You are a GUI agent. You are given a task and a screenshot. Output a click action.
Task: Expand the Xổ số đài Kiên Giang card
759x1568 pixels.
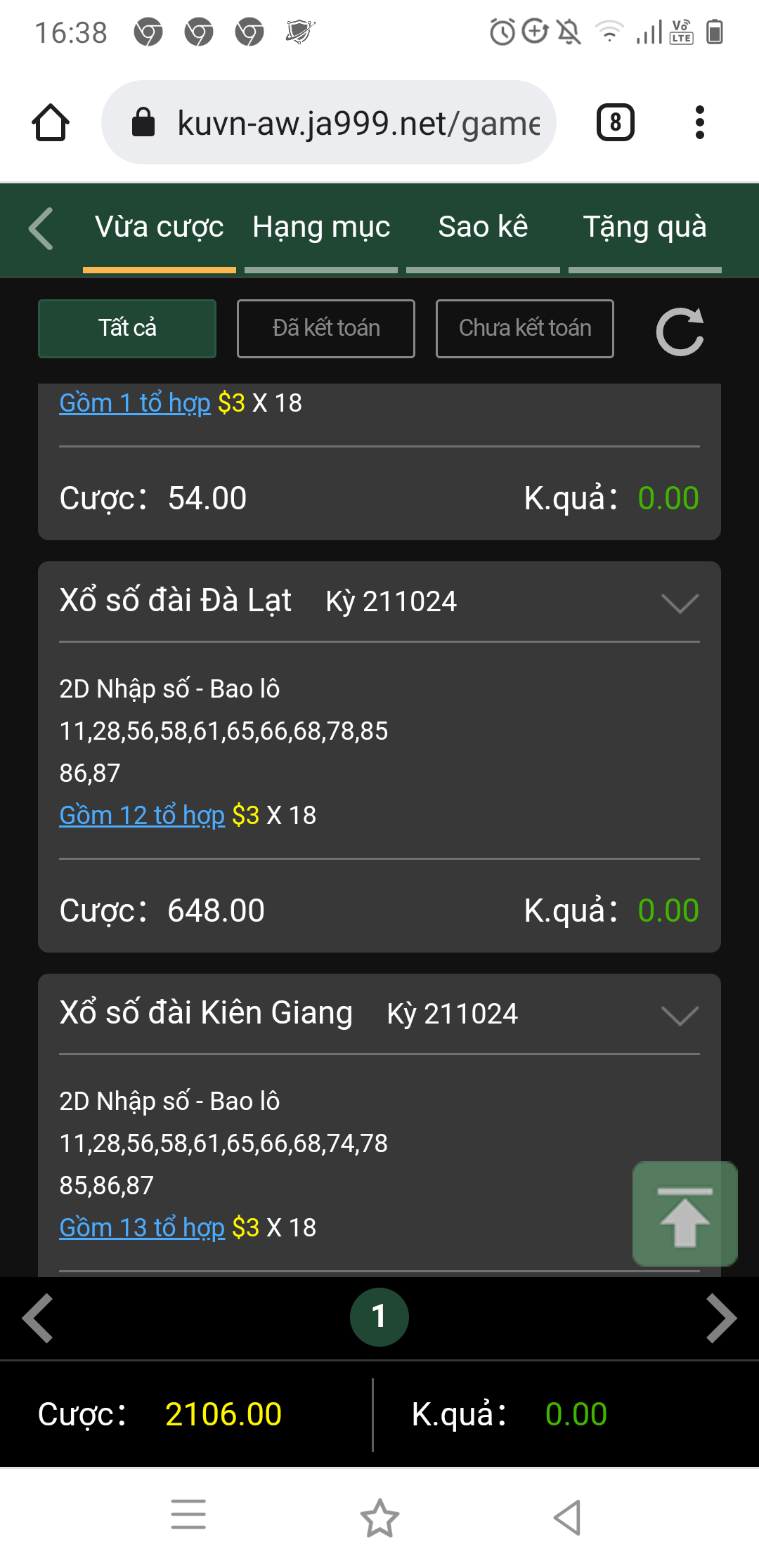tap(680, 1016)
